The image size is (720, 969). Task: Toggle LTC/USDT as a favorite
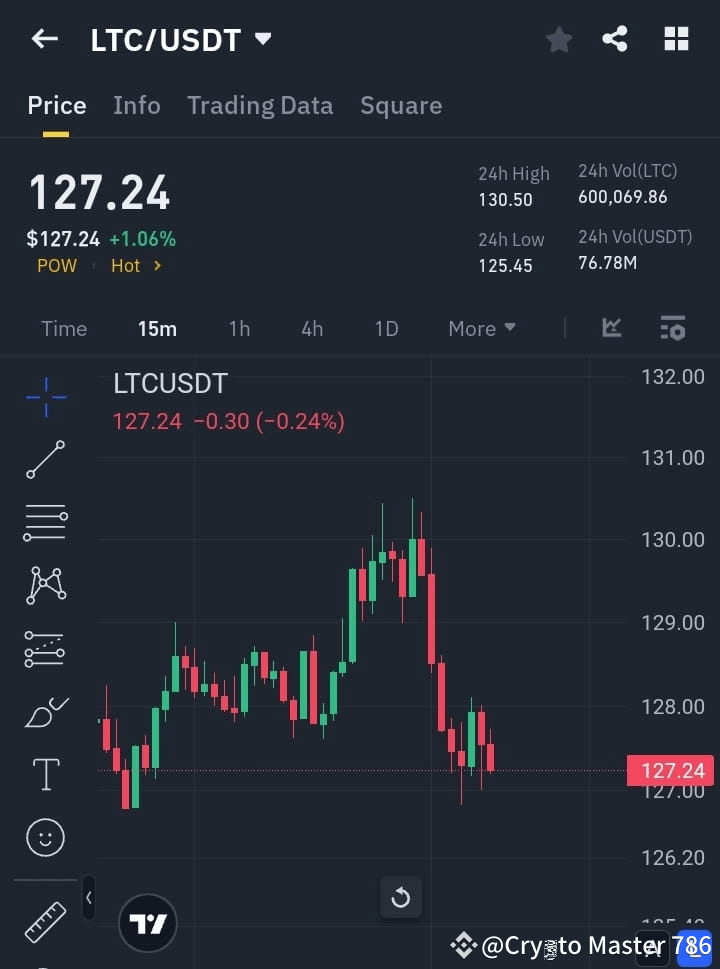tap(558, 39)
